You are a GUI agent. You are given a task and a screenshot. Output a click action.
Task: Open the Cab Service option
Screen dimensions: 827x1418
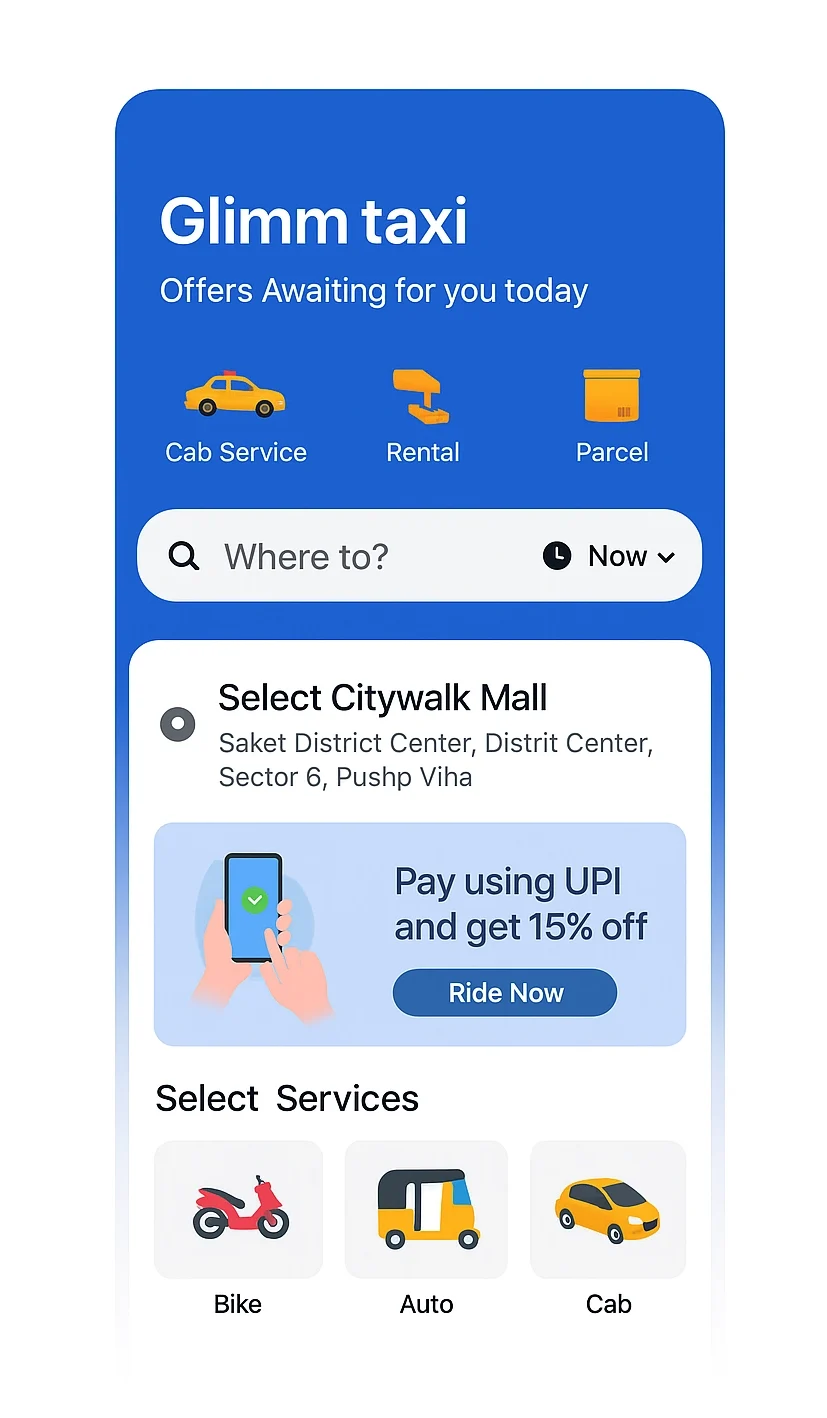235,416
